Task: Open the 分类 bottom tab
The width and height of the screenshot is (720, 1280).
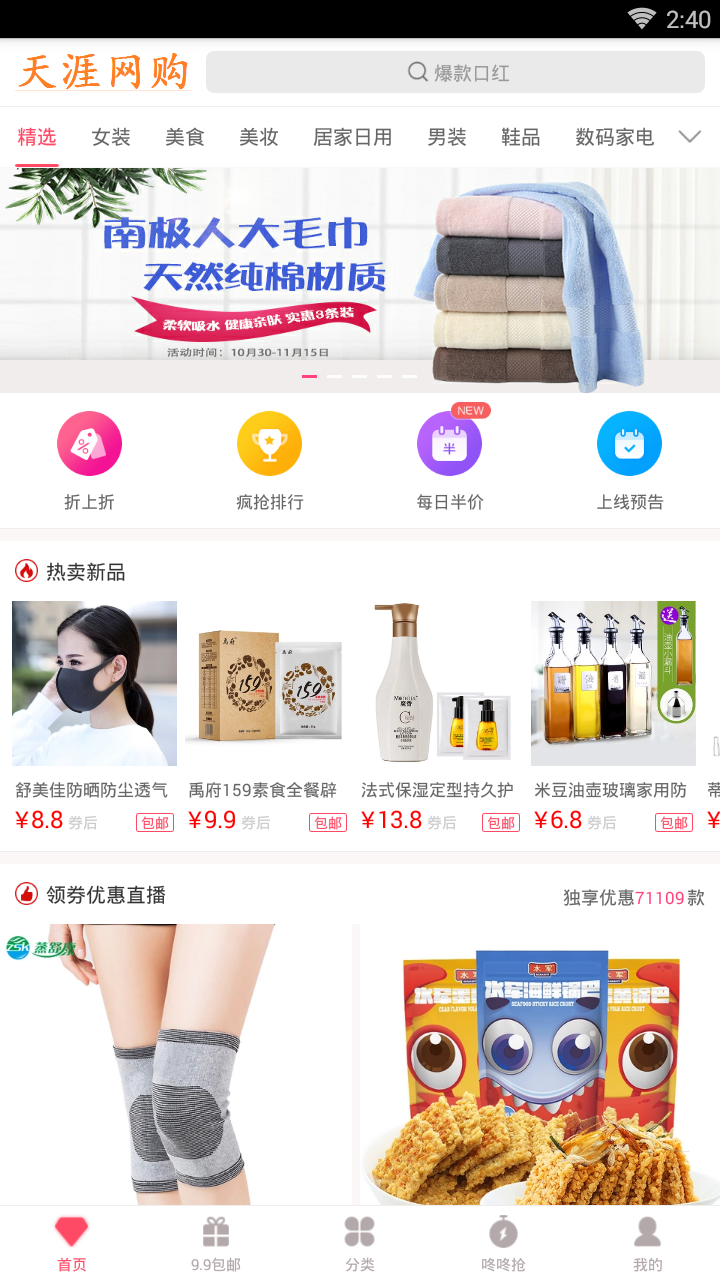Action: (360, 1244)
